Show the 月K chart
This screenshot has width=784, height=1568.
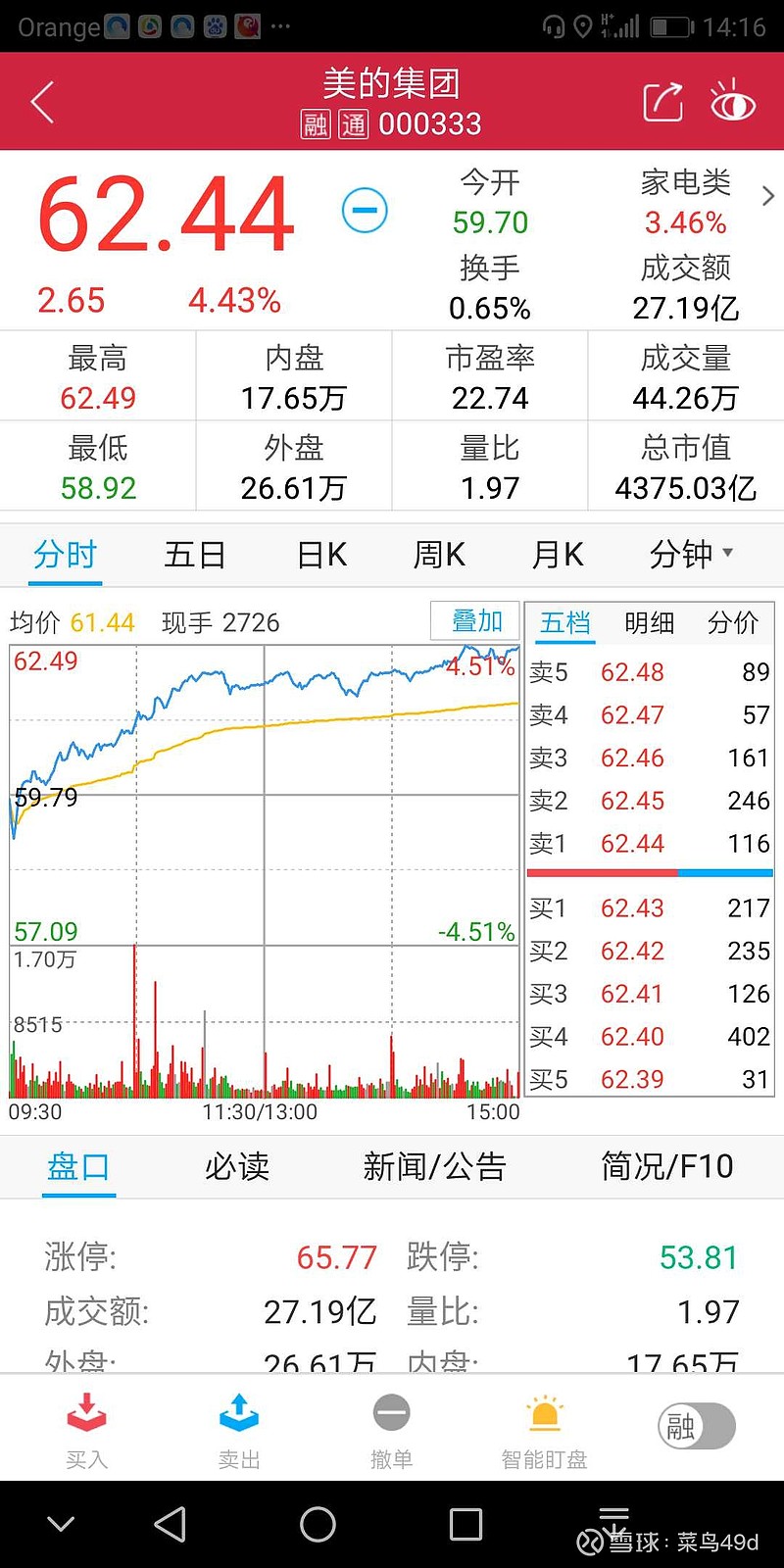557,555
